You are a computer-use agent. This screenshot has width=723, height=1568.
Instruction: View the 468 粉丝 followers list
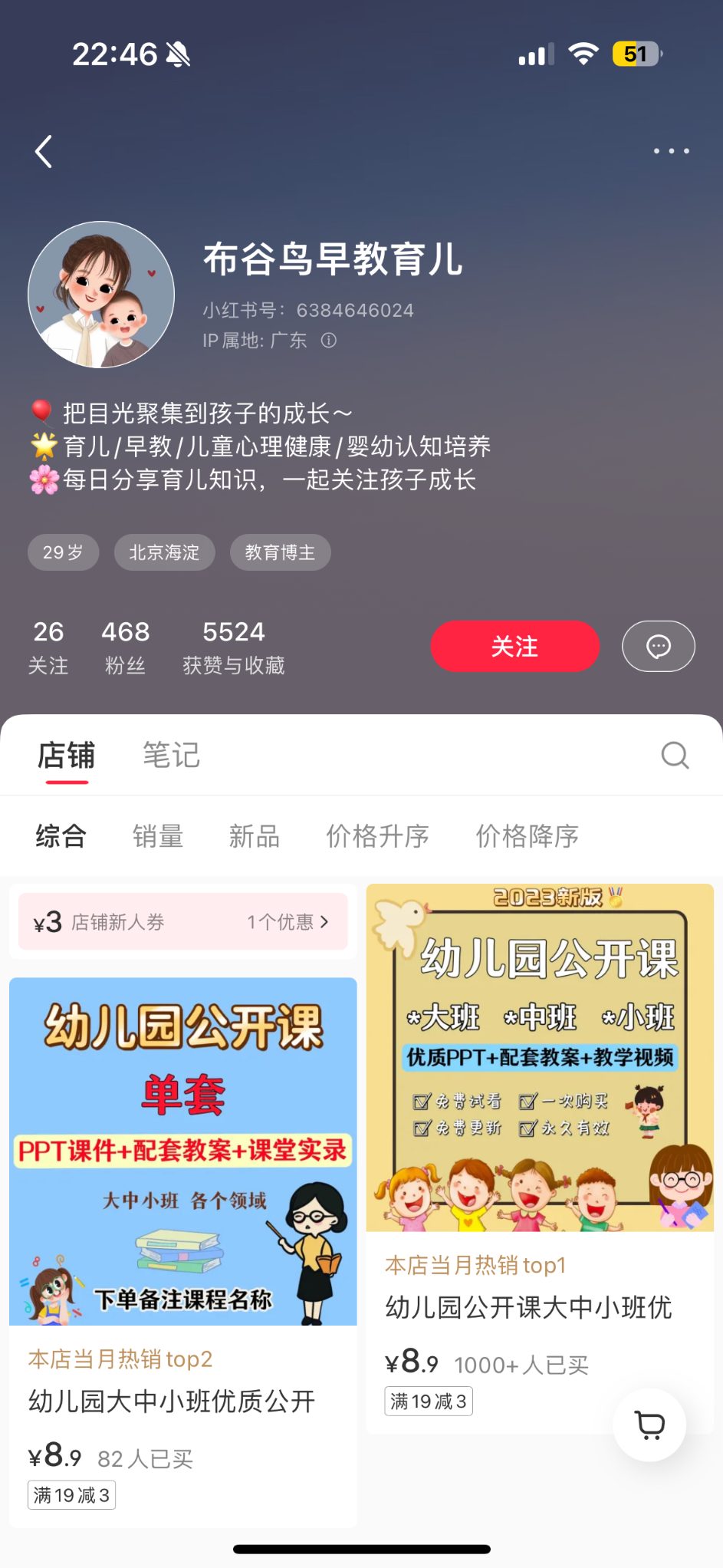point(125,647)
